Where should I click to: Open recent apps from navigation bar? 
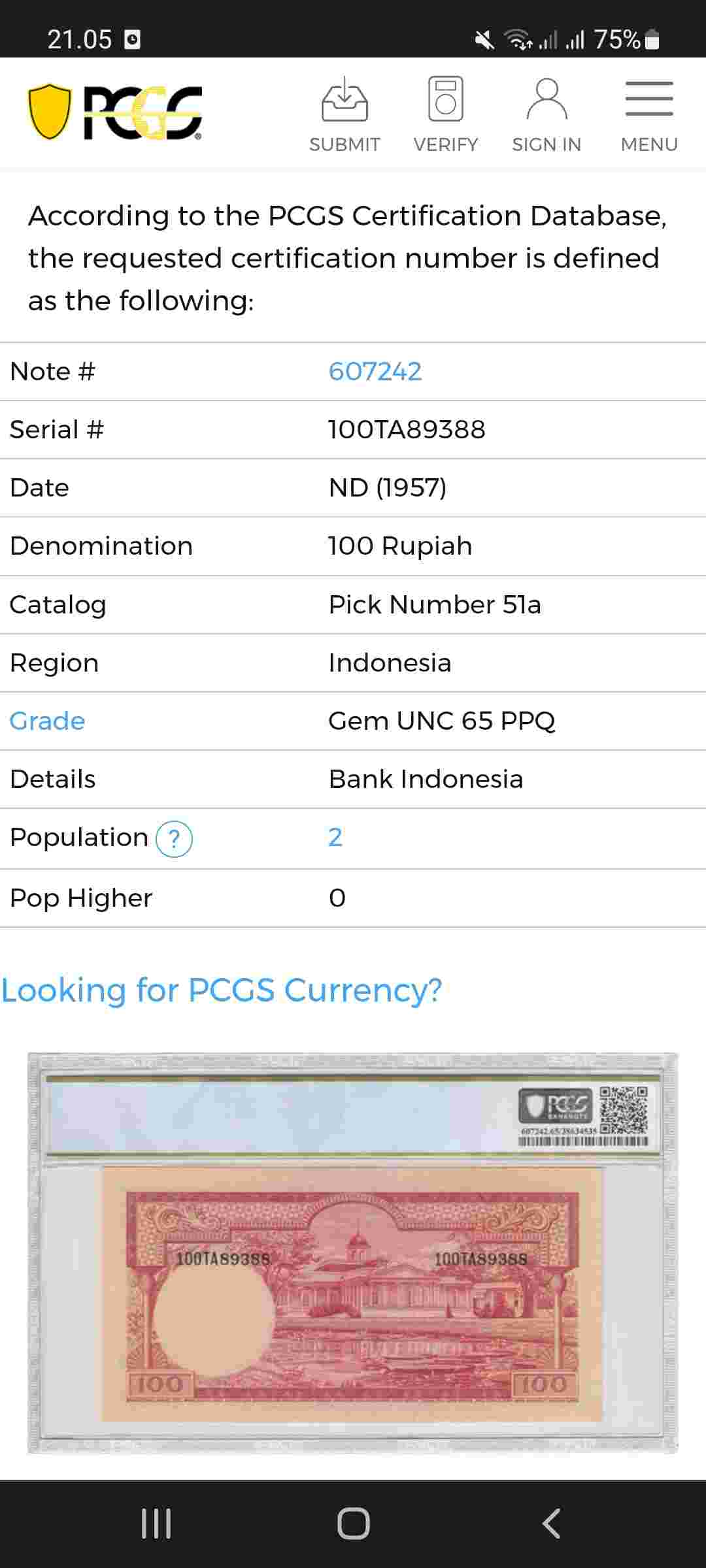(x=156, y=1524)
